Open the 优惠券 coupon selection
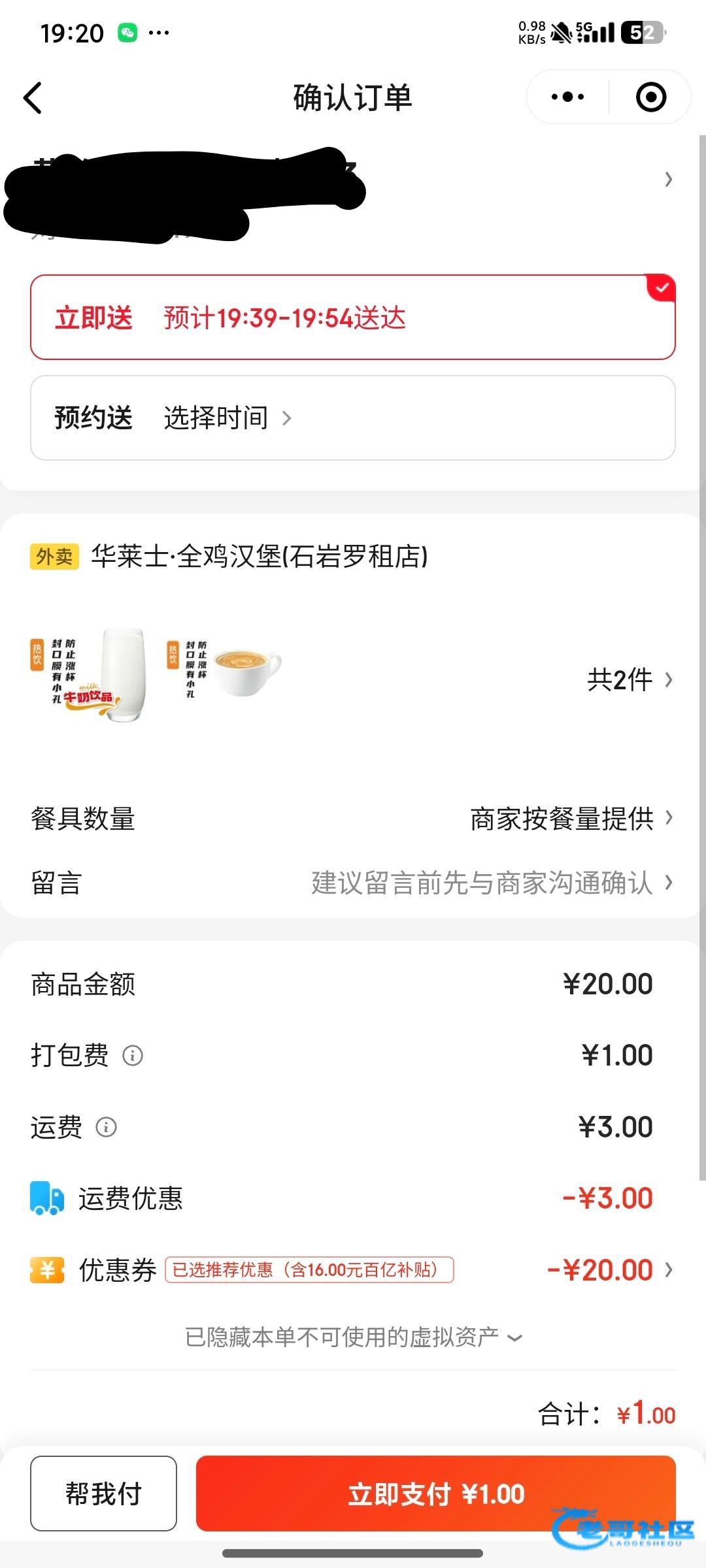 (x=608, y=1270)
